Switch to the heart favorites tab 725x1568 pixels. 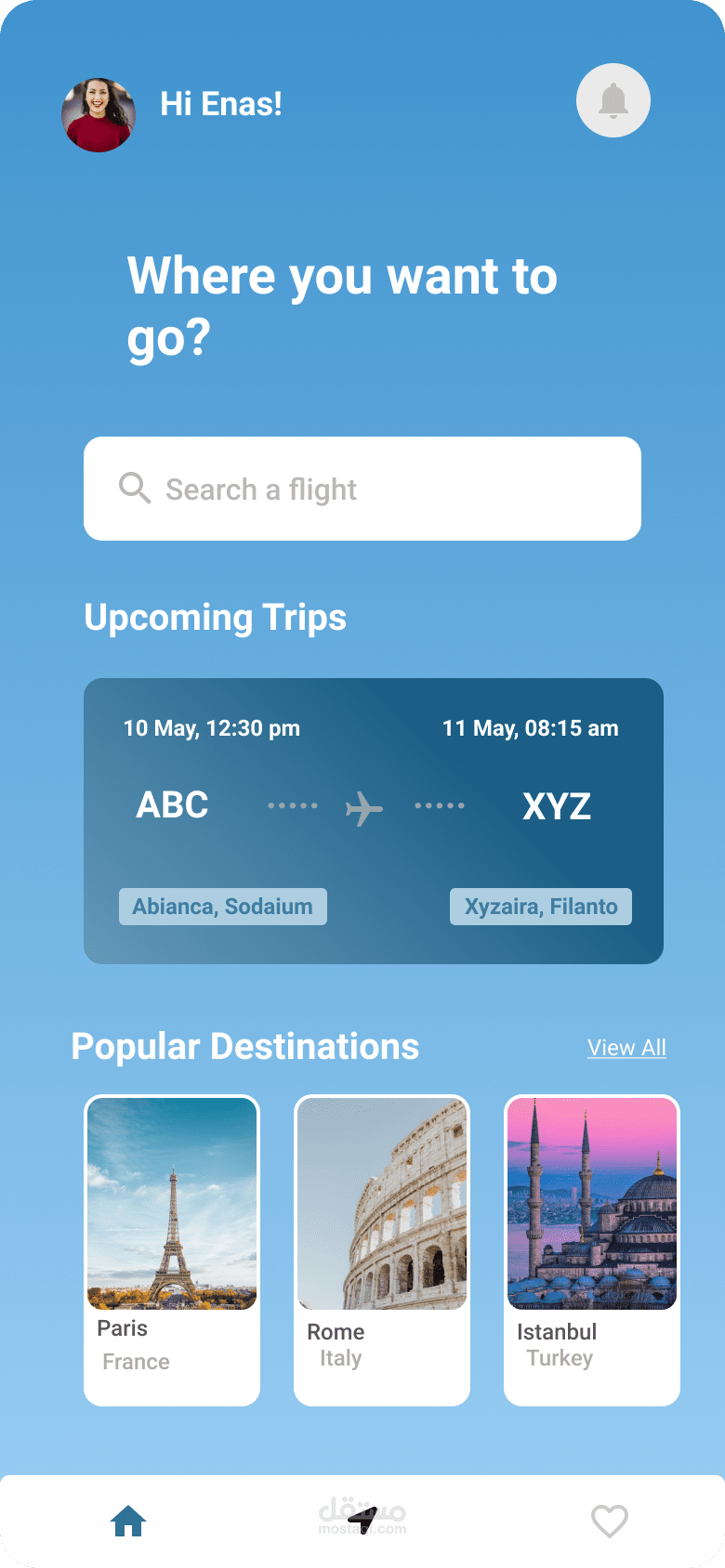tap(610, 1522)
